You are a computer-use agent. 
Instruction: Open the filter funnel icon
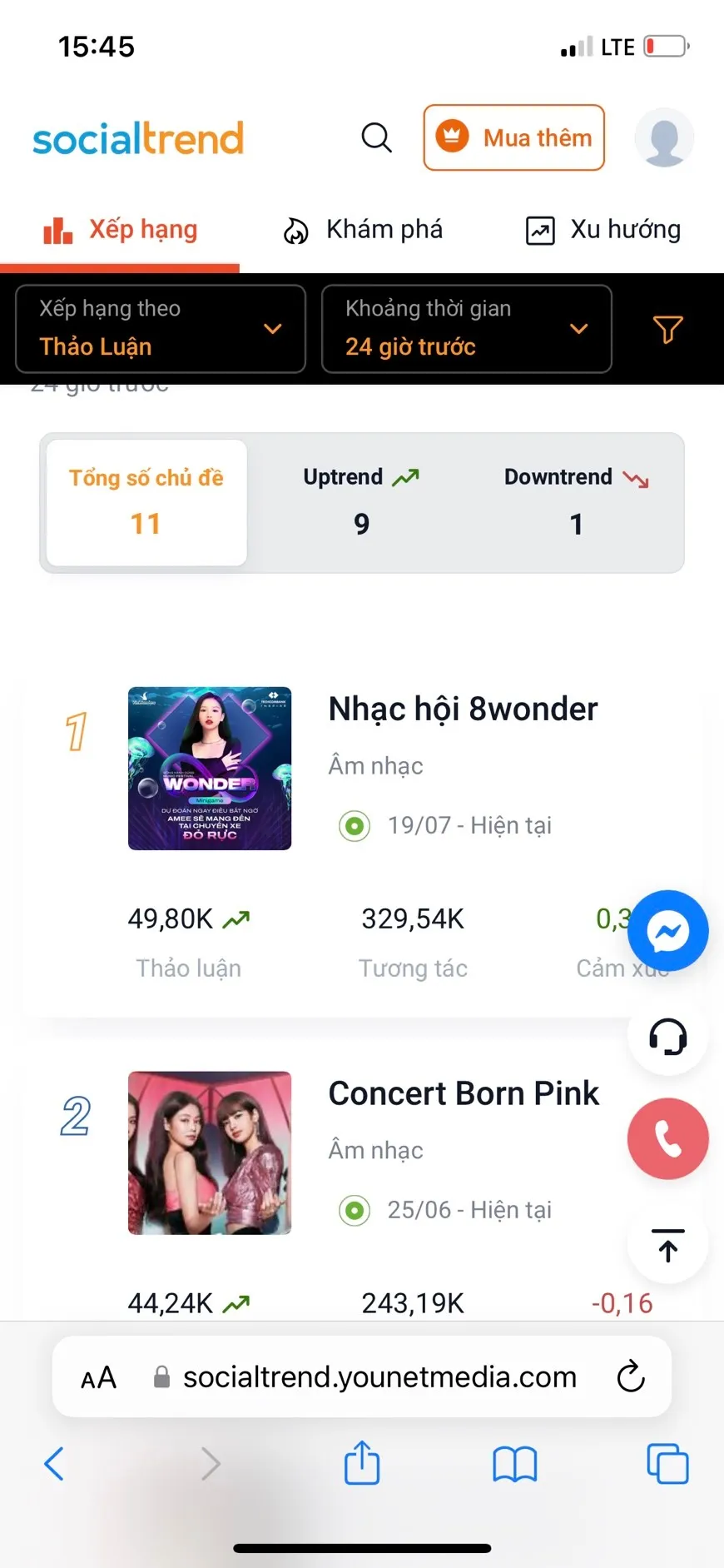pos(667,330)
